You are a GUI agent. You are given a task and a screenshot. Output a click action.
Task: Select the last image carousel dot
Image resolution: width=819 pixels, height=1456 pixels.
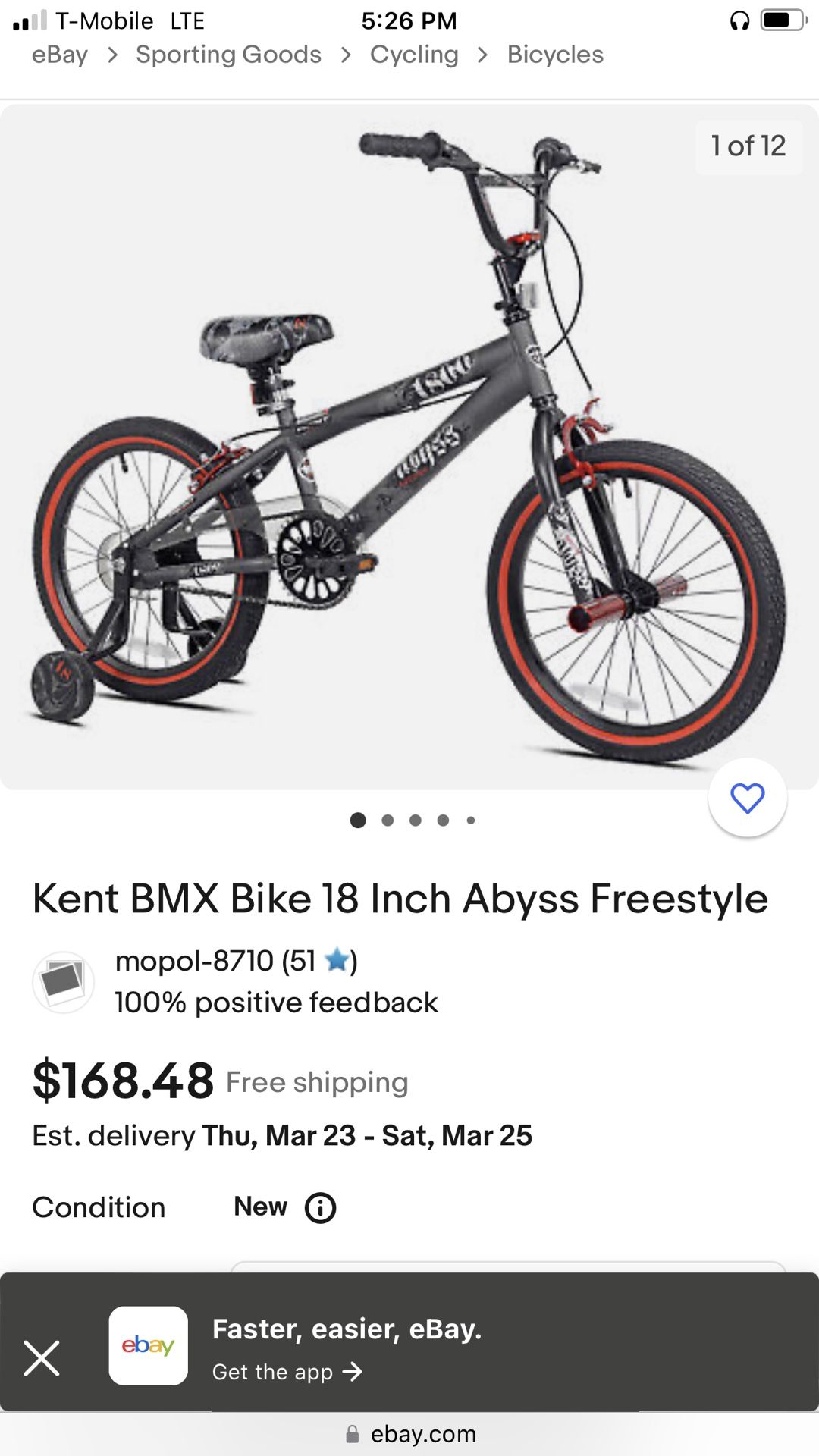(x=471, y=820)
